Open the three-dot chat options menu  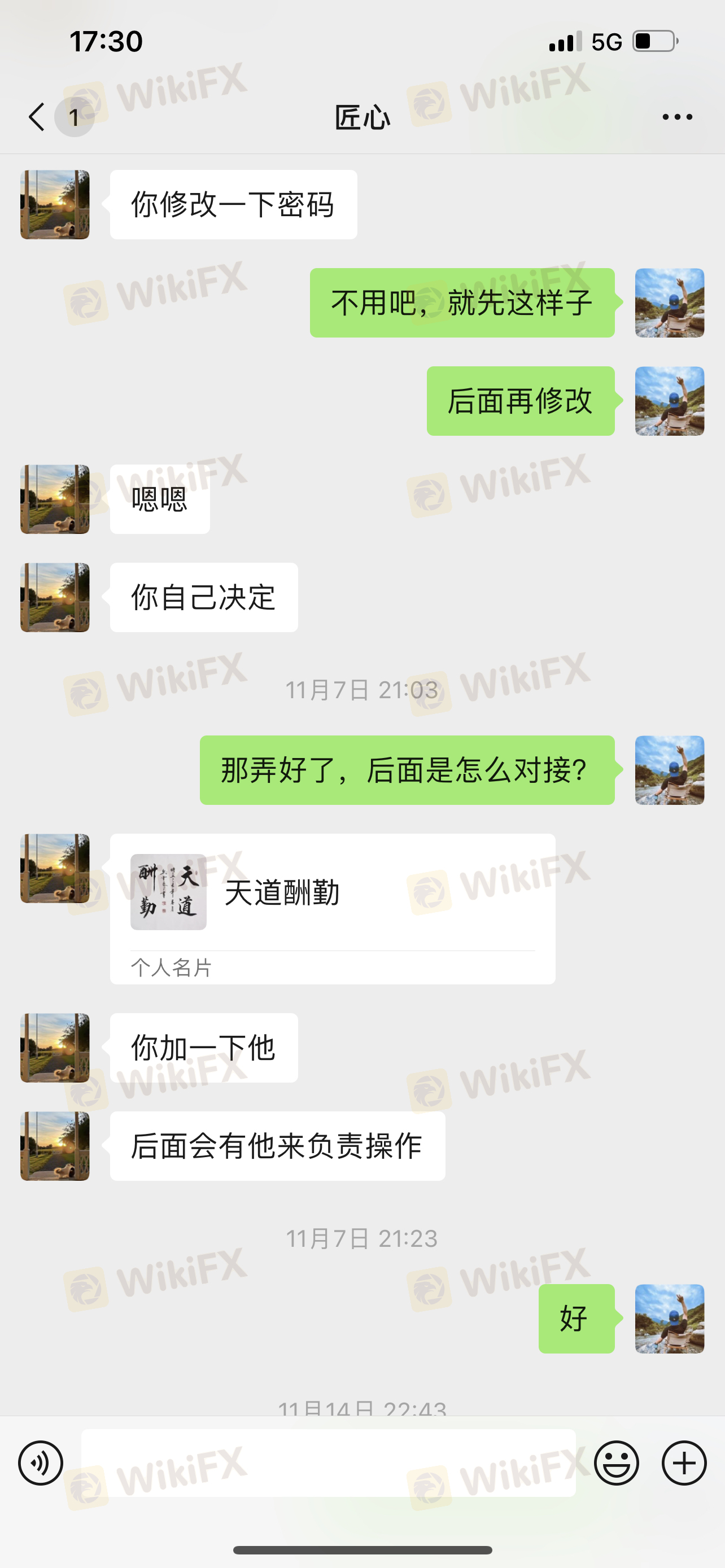[x=677, y=117]
